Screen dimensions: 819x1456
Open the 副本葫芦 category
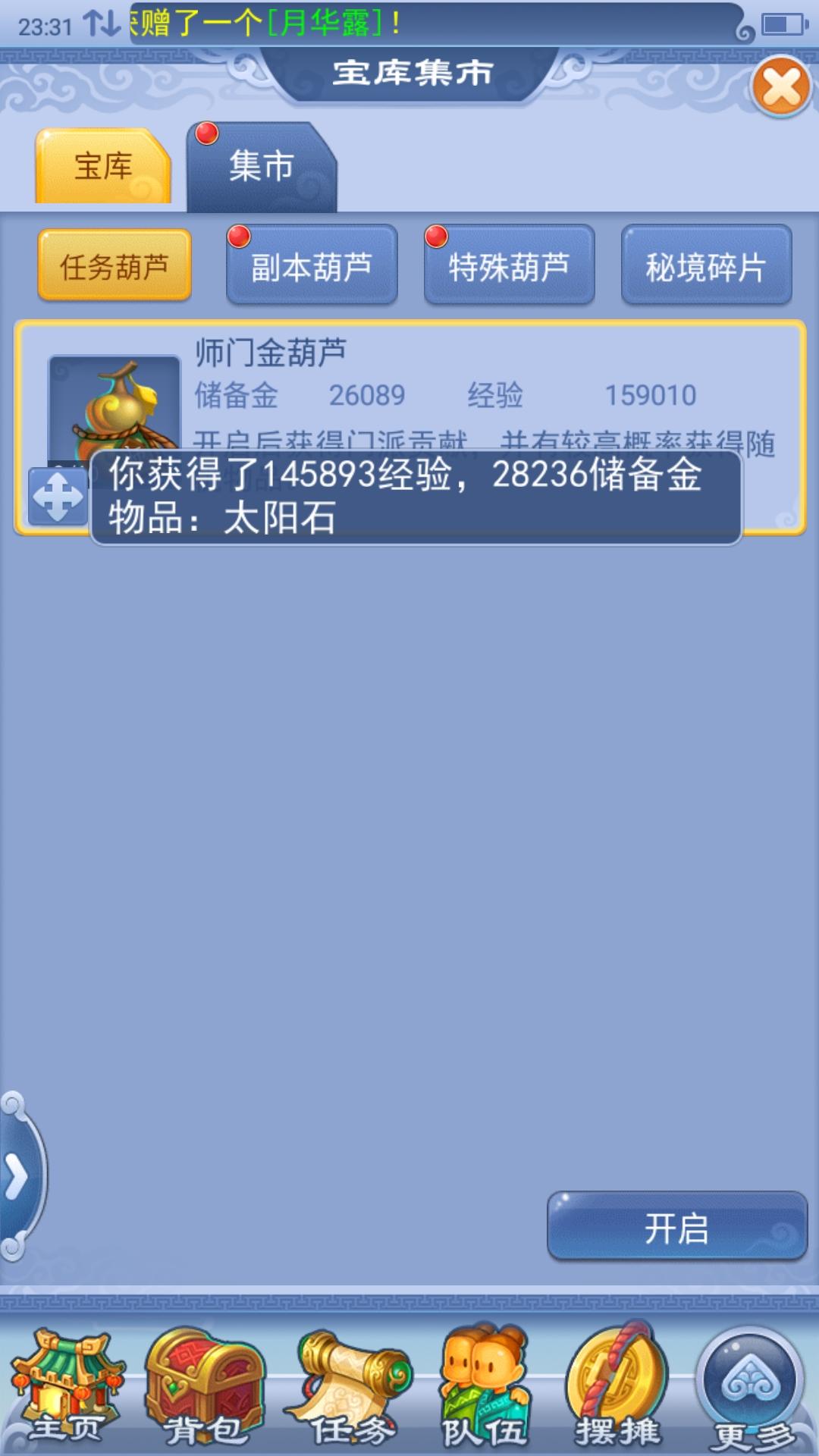click(312, 266)
